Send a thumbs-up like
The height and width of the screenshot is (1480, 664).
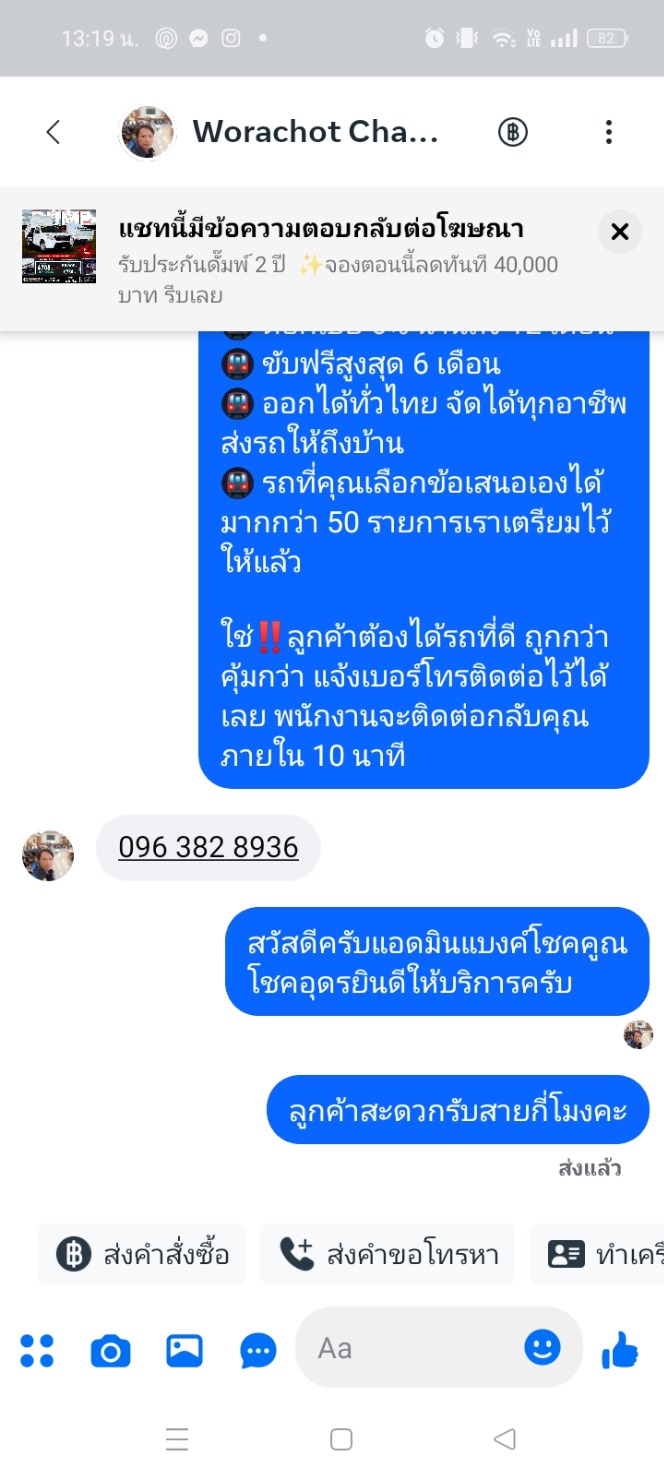[620, 1350]
